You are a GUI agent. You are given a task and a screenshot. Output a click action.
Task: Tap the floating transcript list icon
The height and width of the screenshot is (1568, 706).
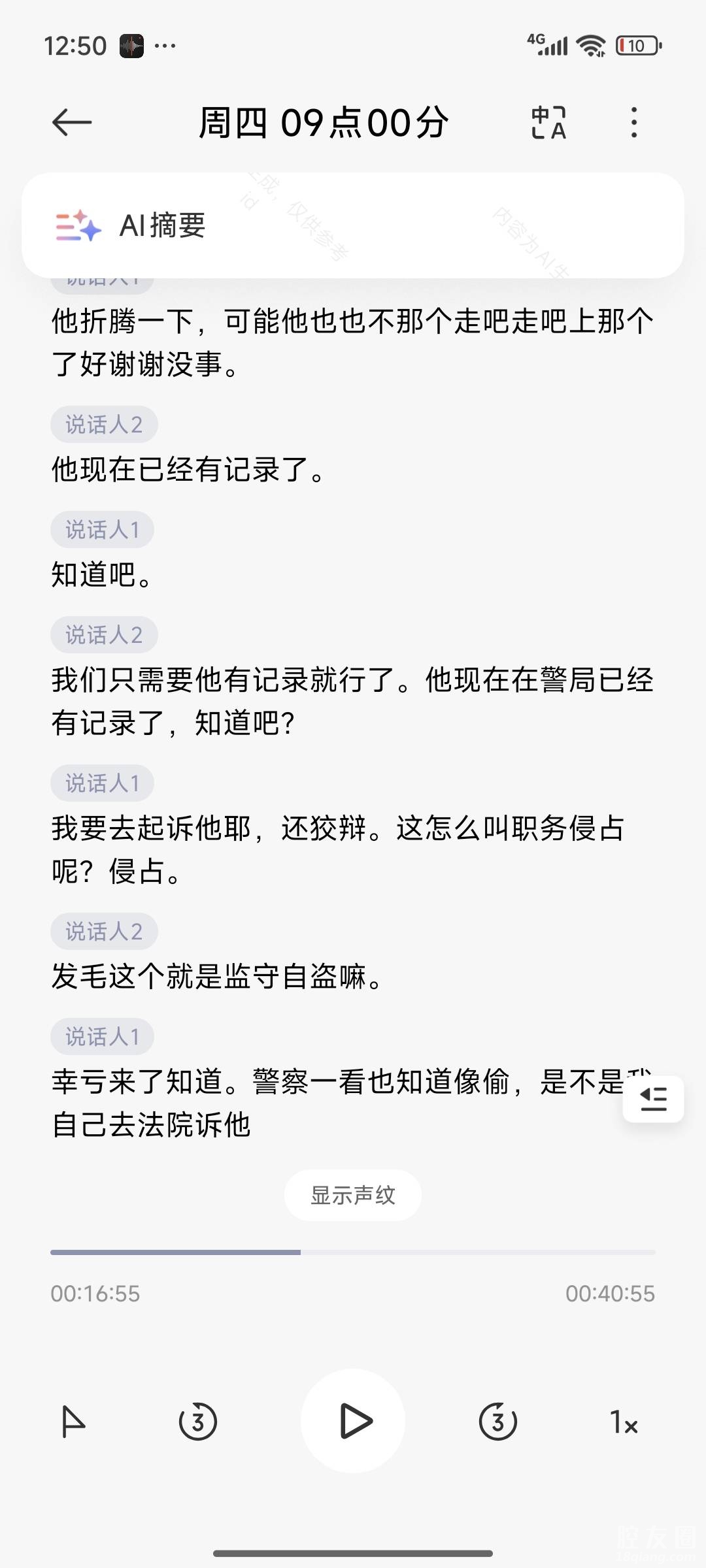(653, 1099)
